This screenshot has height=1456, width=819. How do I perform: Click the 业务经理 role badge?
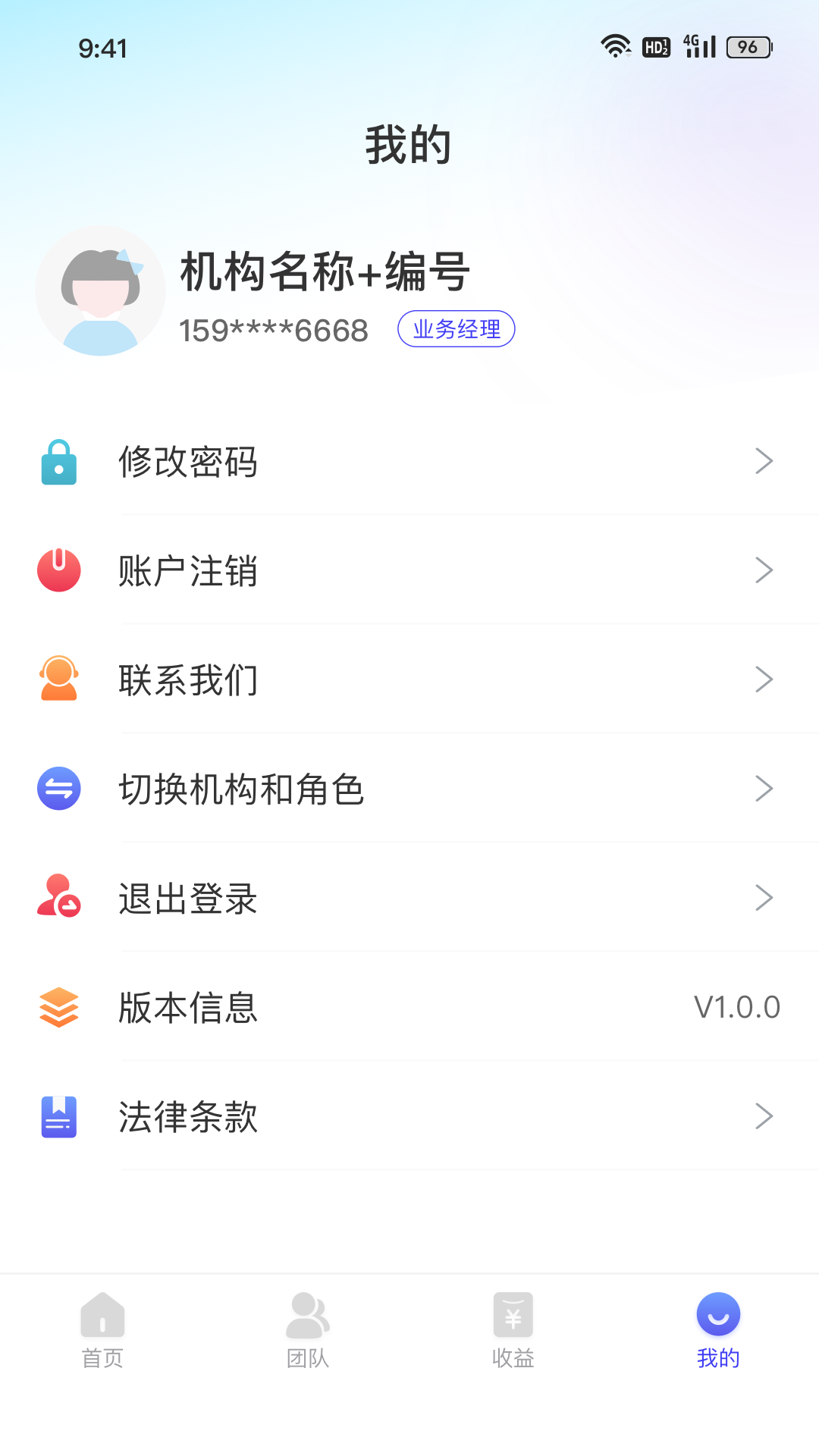pos(456,329)
